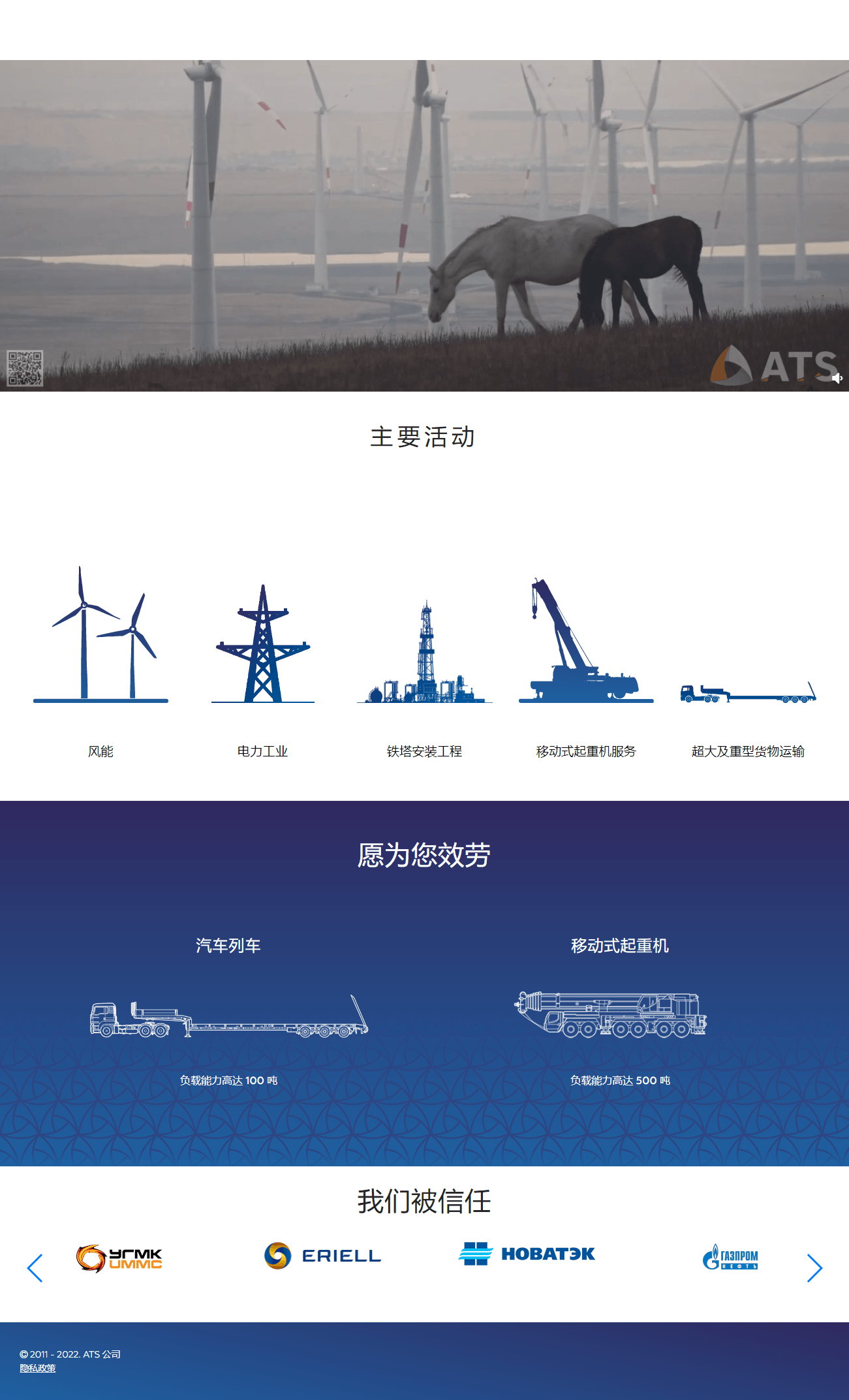Screen dimensions: 849x1400
Task: Open the 隐私政策 privacy policy link
Action: click(x=38, y=1368)
